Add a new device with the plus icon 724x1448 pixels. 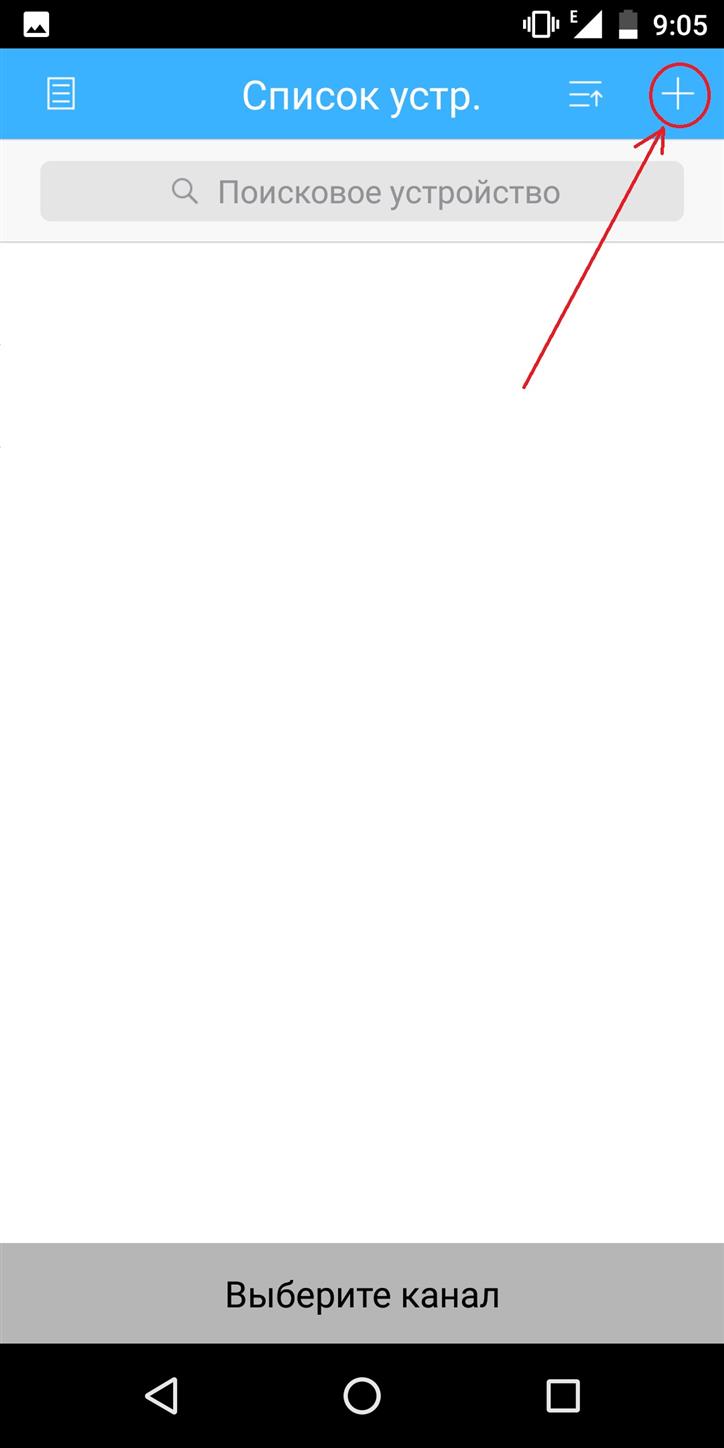pos(678,95)
